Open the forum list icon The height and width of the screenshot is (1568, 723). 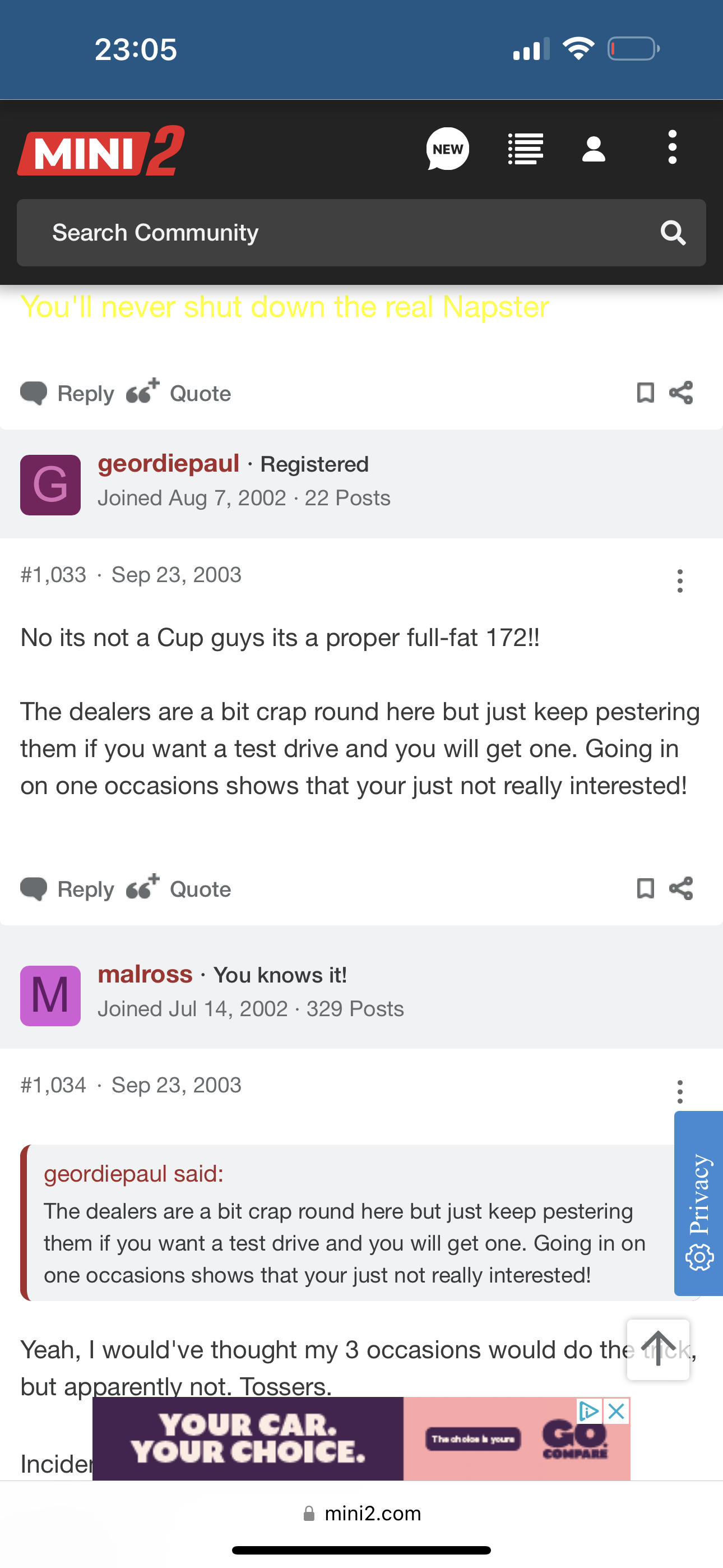pos(525,149)
